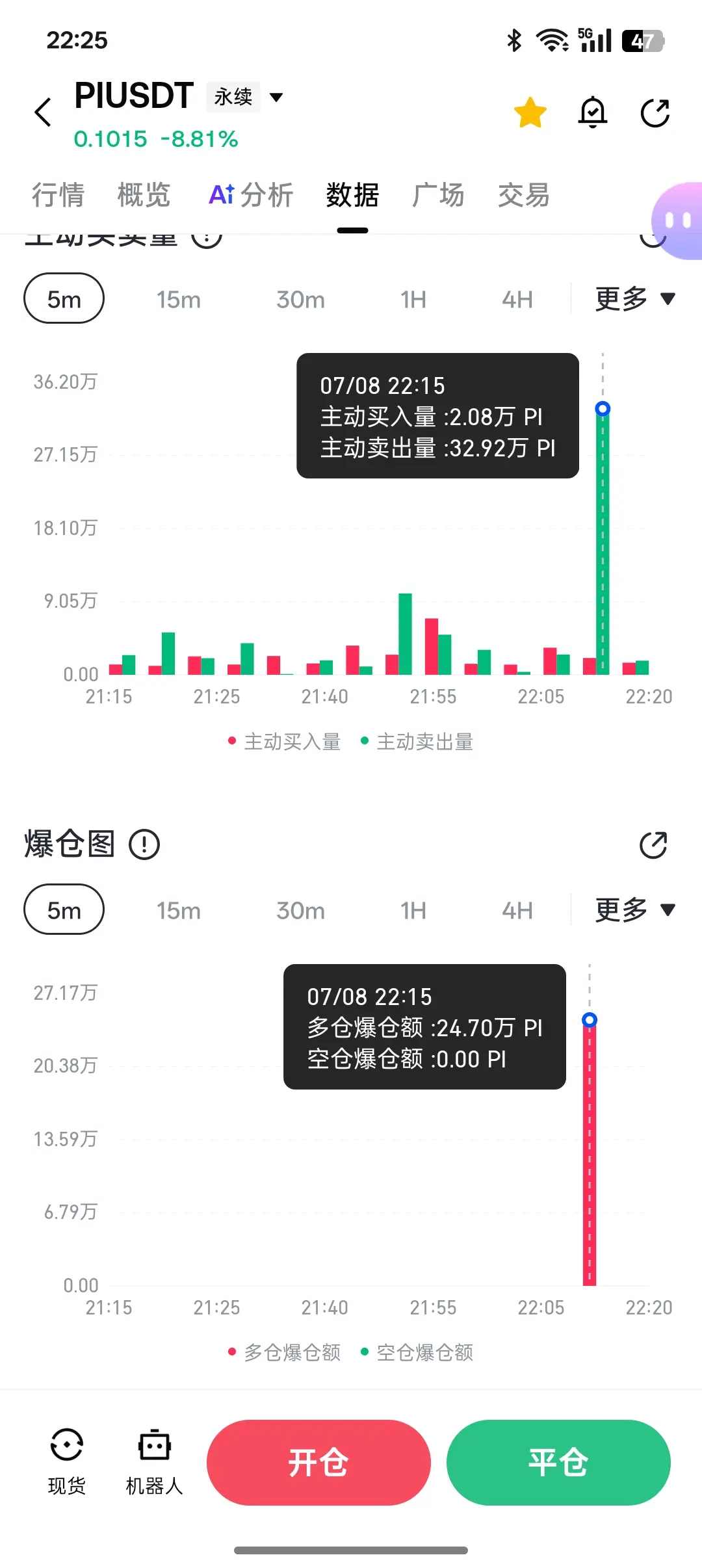Tap 平仓 to close a position
This screenshot has height=1568, width=702.
click(558, 1463)
